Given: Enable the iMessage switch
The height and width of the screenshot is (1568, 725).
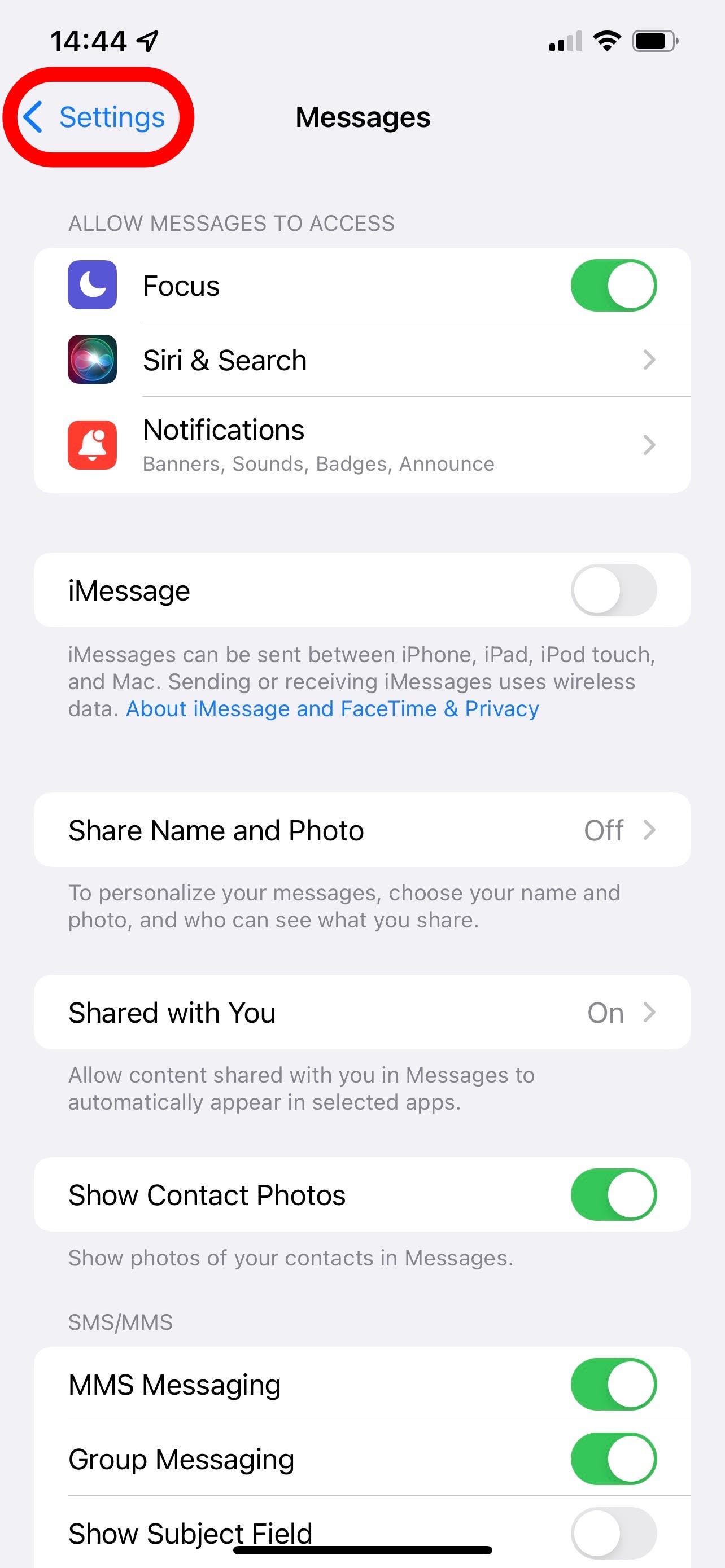Looking at the screenshot, I should point(613,590).
